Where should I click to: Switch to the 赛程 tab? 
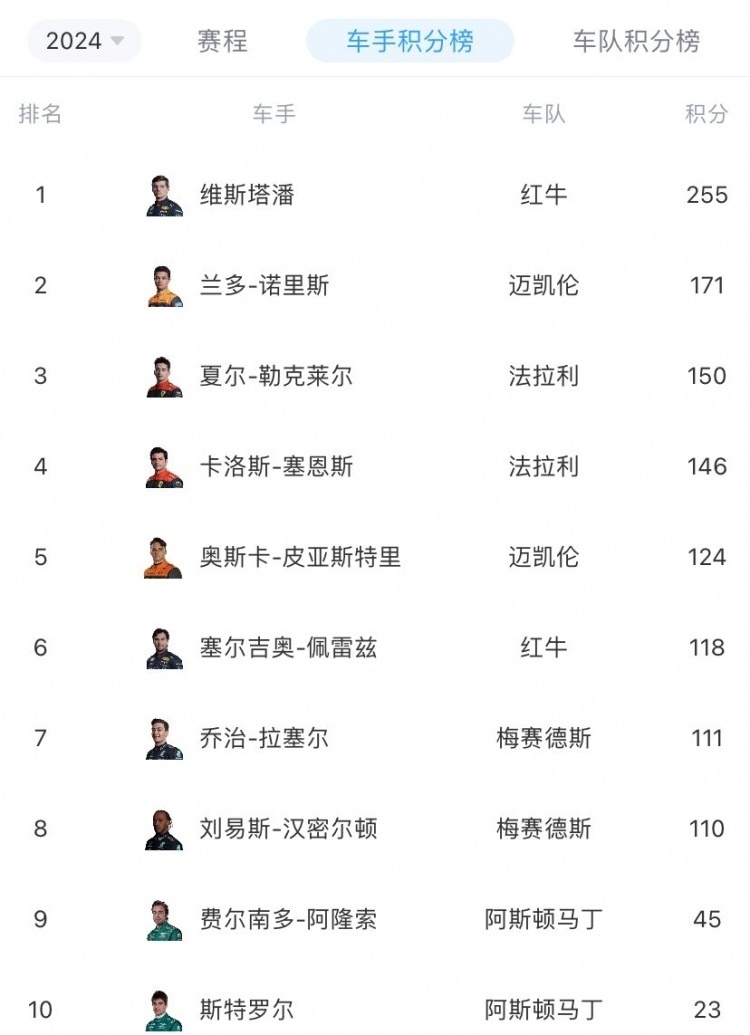coord(222,41)
